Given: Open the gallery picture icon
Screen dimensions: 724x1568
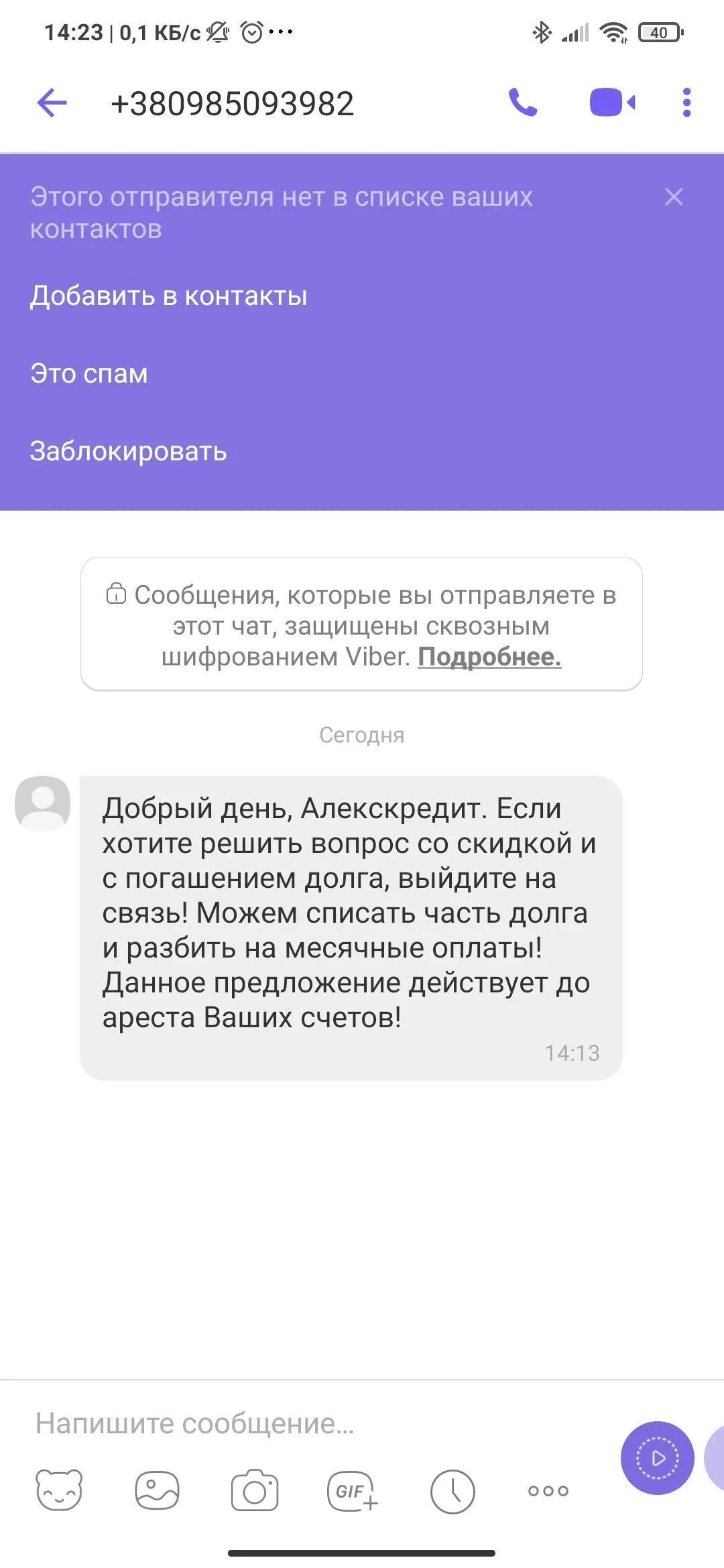Looking at the screenshot, I should coord(157,1490).
